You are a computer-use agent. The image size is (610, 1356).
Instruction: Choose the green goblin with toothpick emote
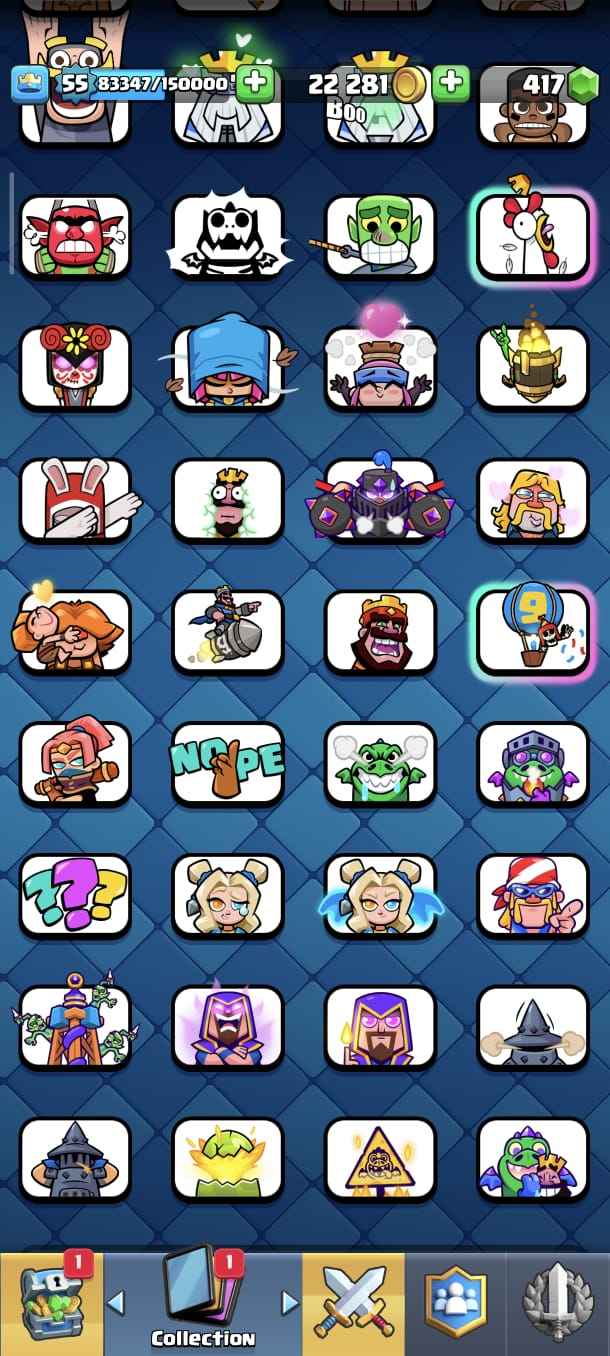pos(380,237)
